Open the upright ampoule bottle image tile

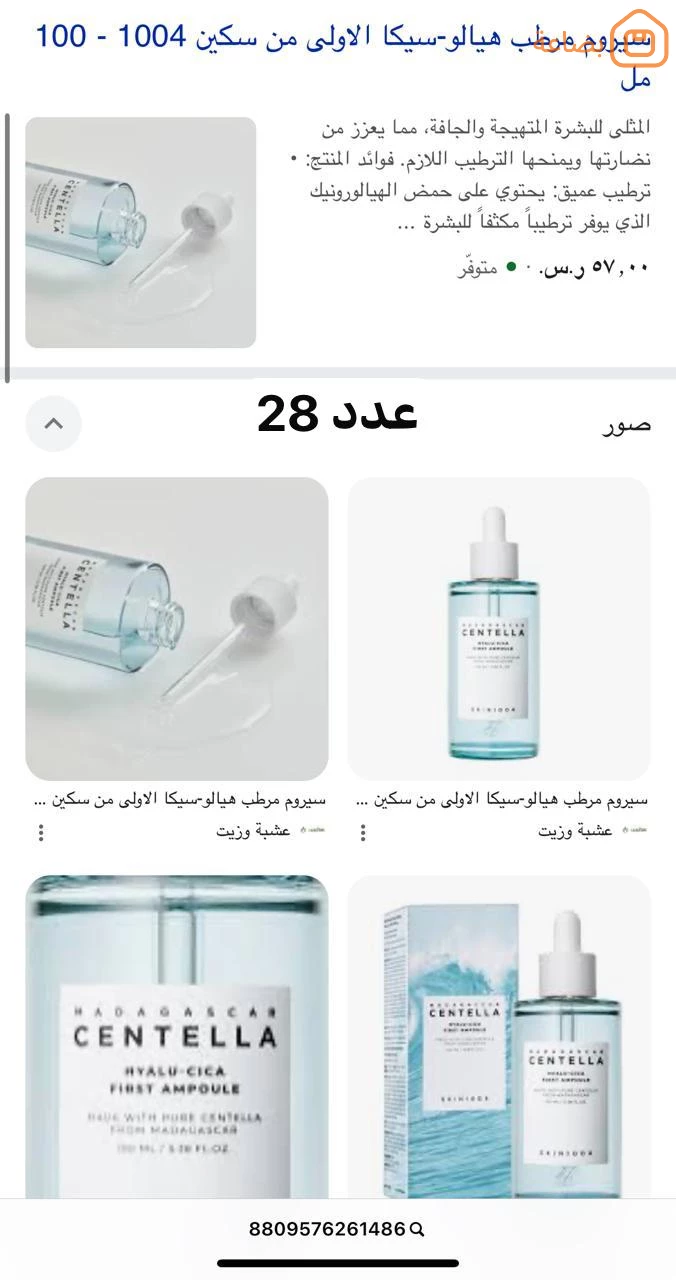[x=498, y=628]
